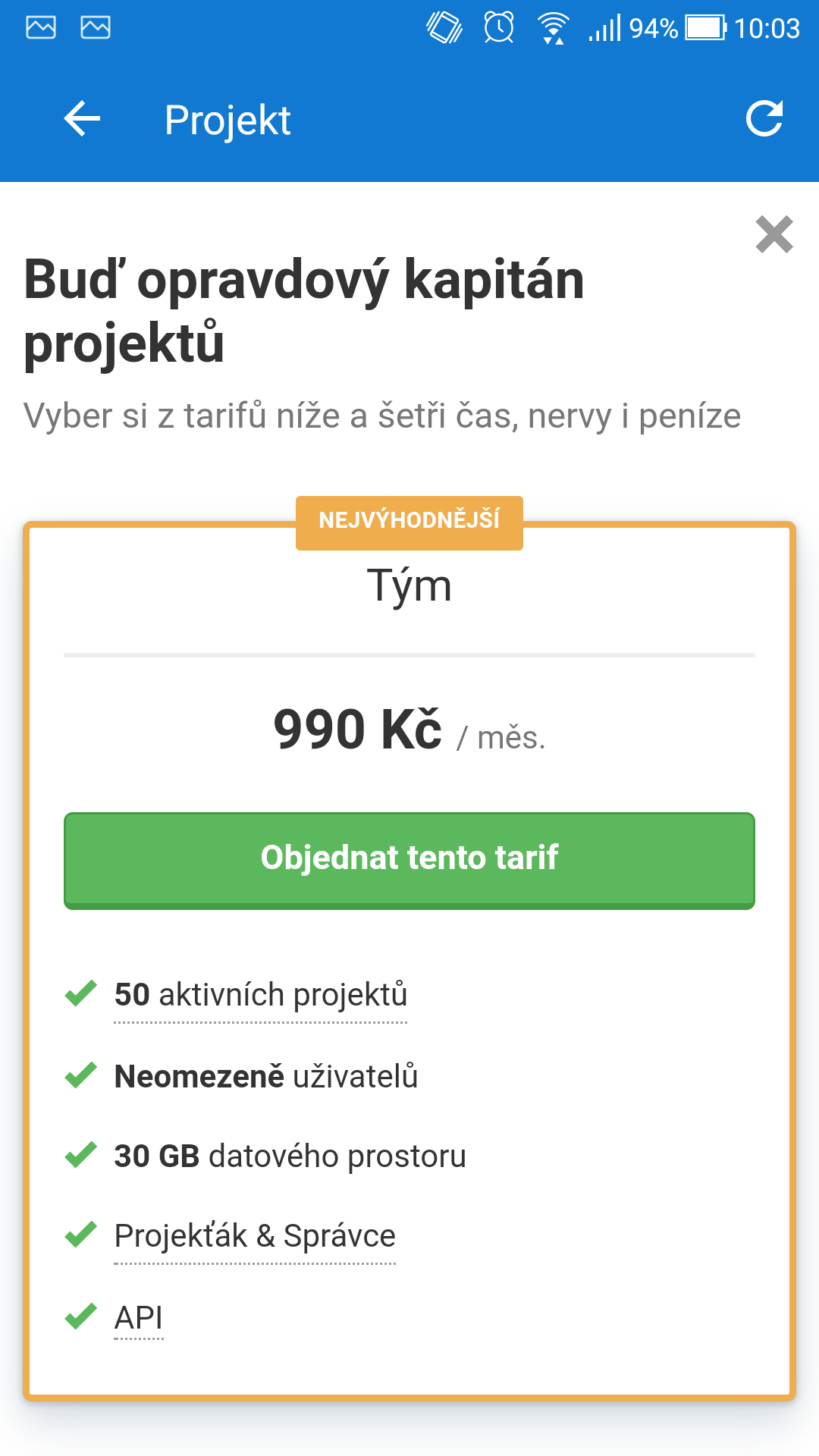Image resolution: width=819 pixels, height=1456 pixels.
Task: Refresh the Projekt page
Action: 764,119
